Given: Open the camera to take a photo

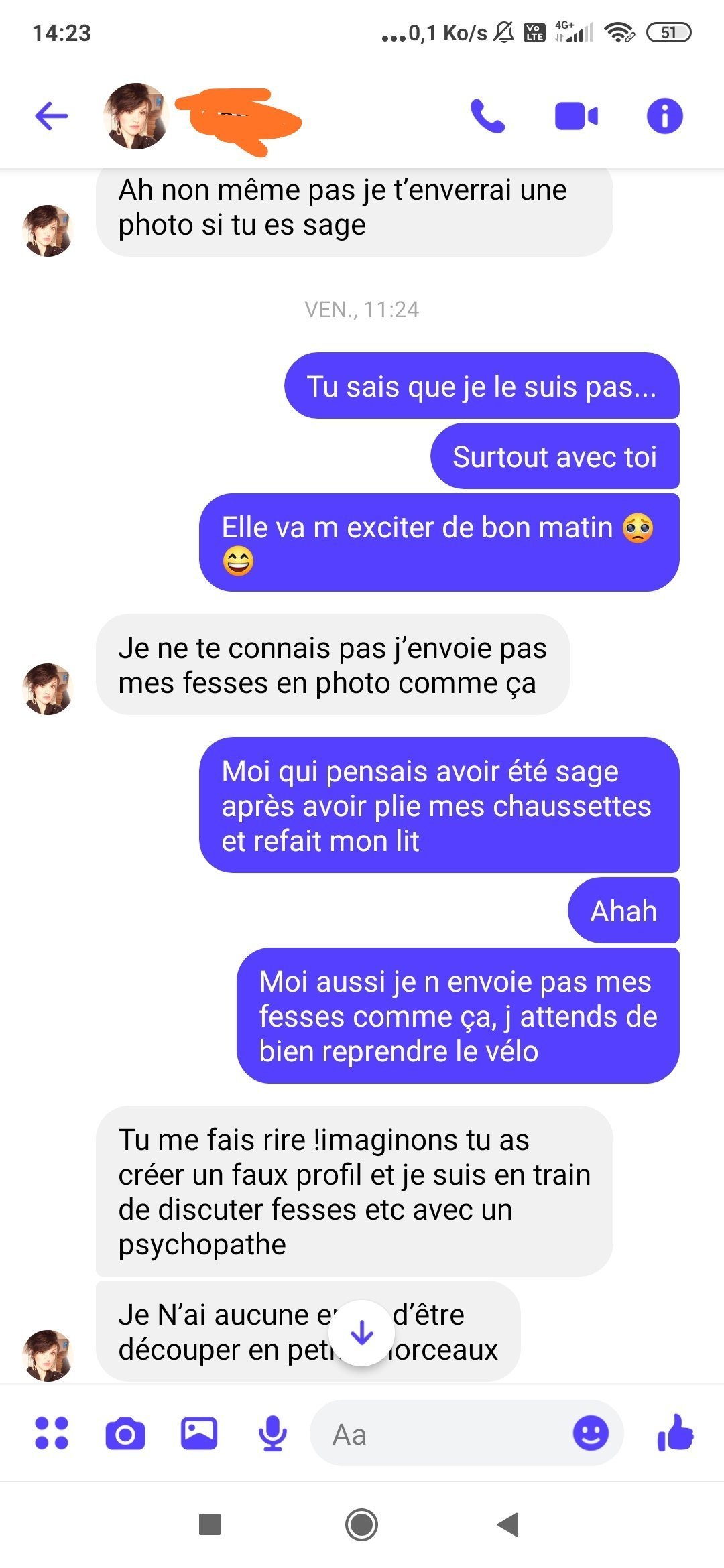Looking at the screenshot, I should click(125, 1434).
